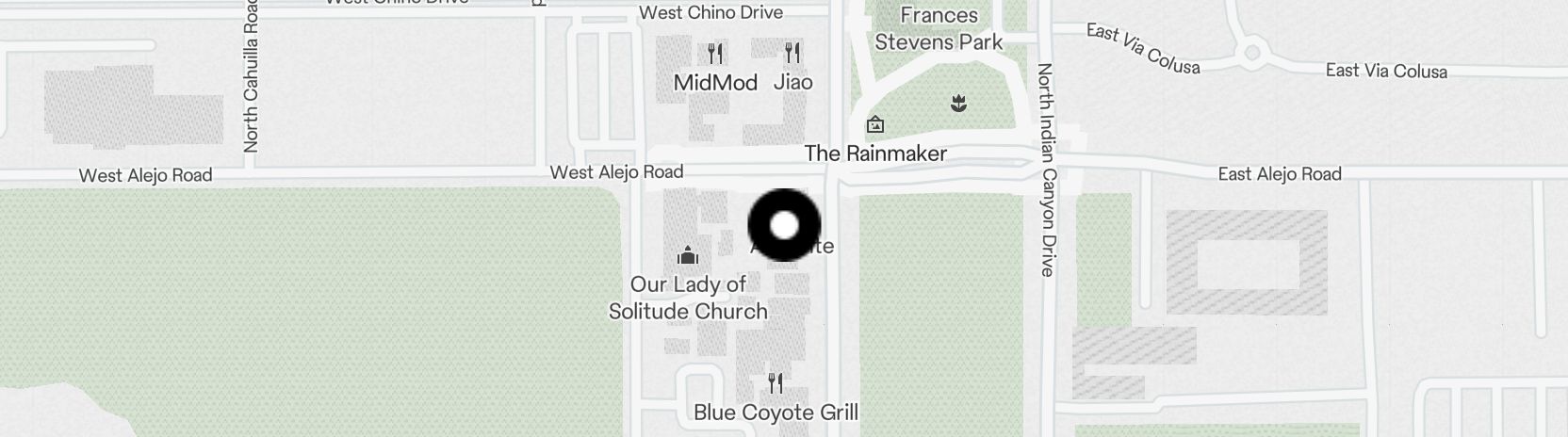Select the MidMod restaurant on the map

coord(715,53)
